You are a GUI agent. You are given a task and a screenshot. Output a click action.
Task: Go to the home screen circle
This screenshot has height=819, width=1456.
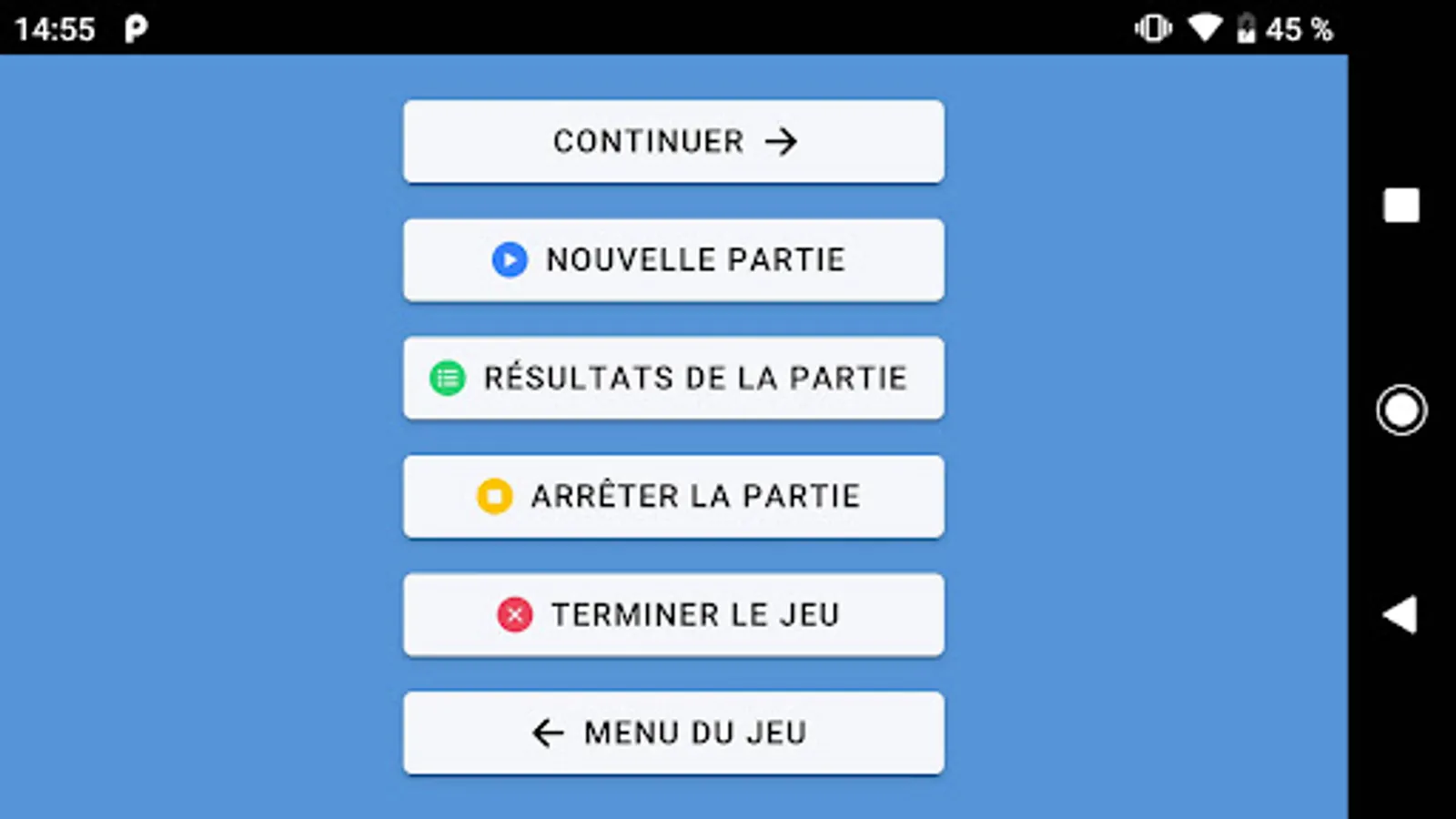[x=1401, y=409]
